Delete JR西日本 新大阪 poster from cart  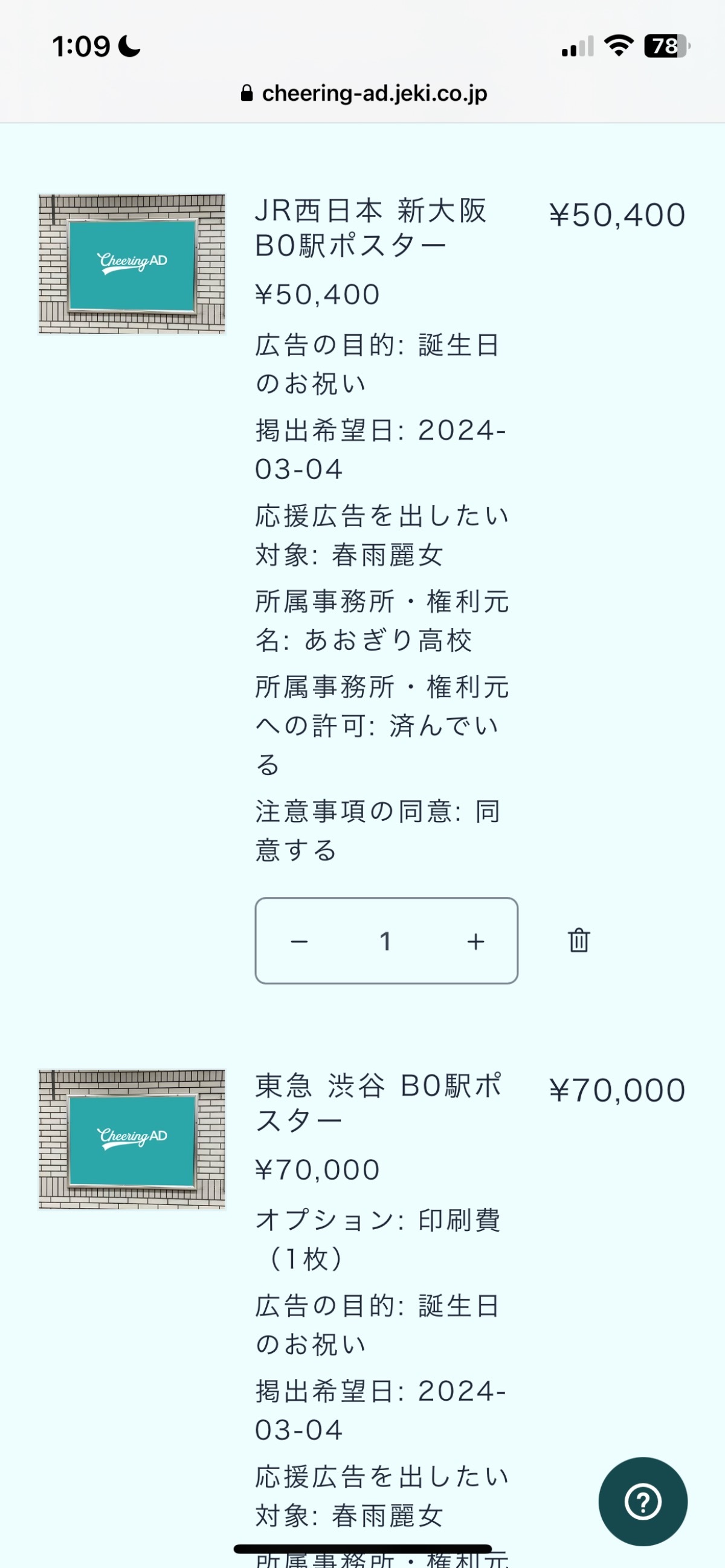[x=578, y=940]
